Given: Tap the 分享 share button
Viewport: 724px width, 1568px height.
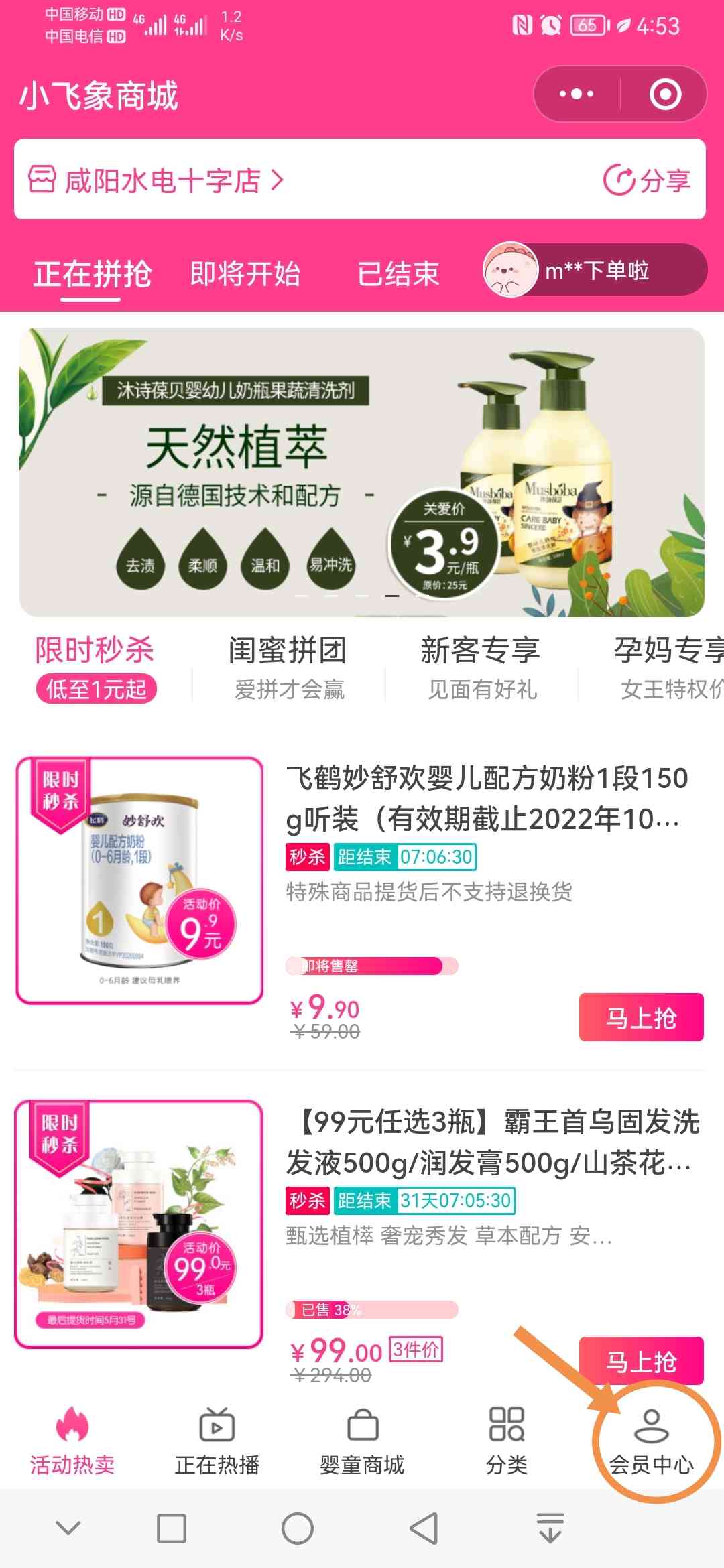Looking at the screenshot, I should coord(648,180).
